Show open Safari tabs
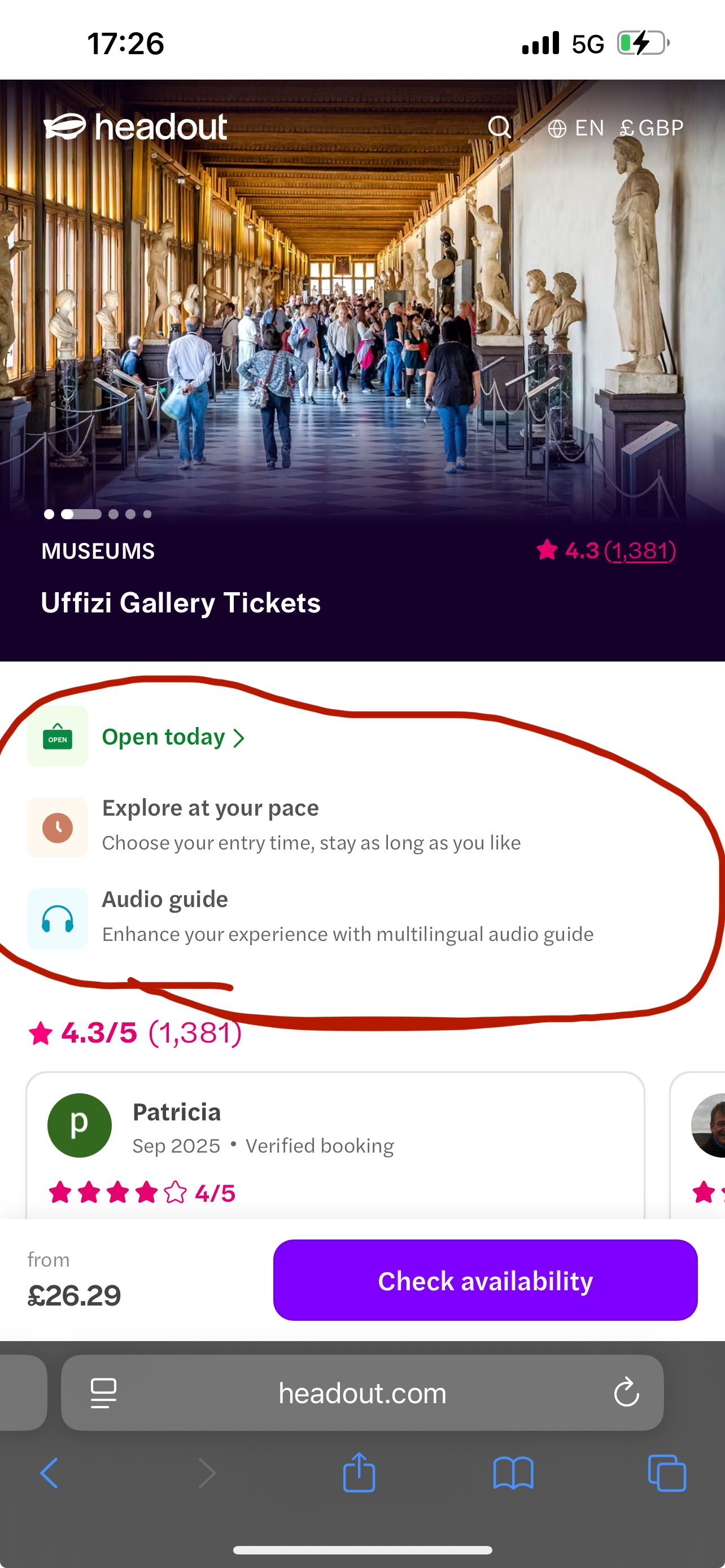This screenshot has width=725, height=1568. (667, 1473)
